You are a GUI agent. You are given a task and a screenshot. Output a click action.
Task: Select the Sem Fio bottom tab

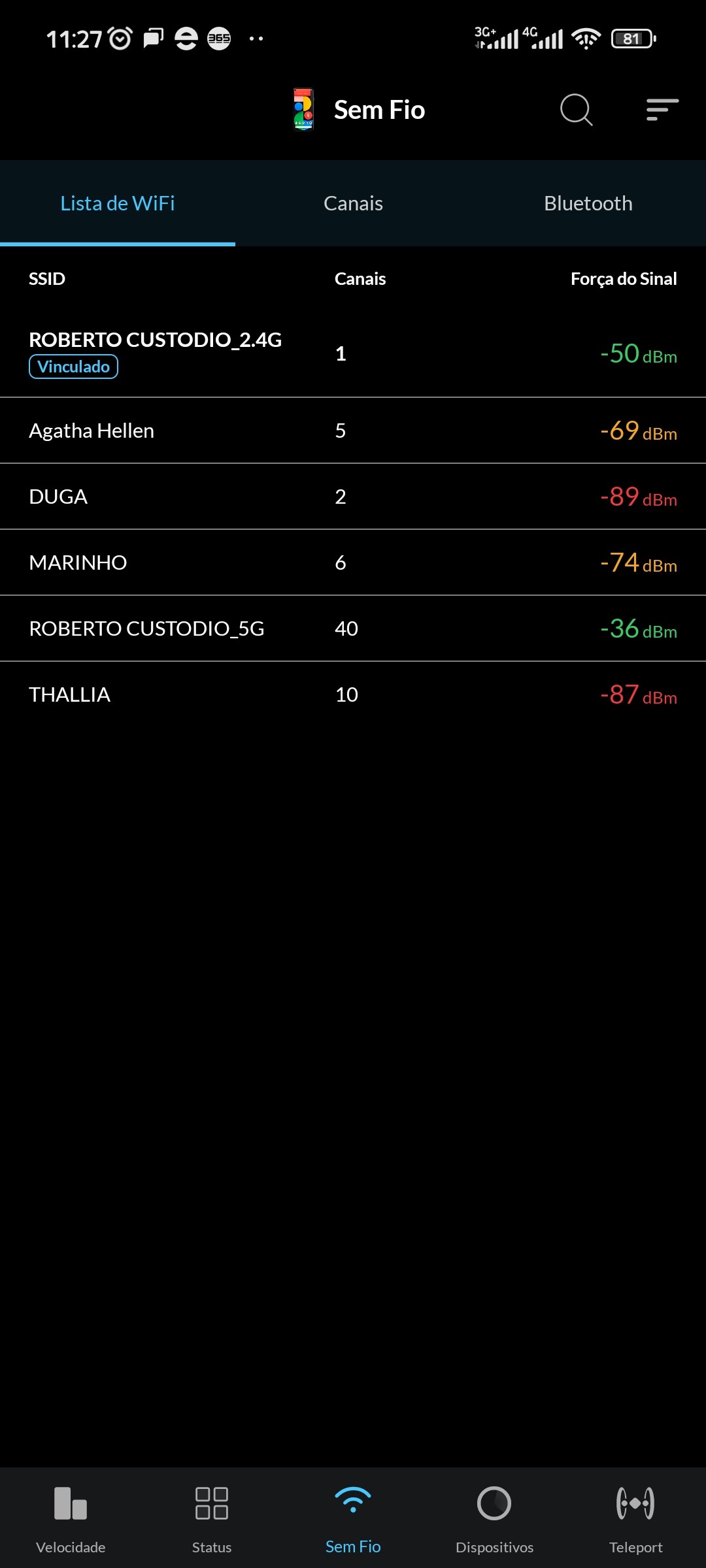point(353,1517)
